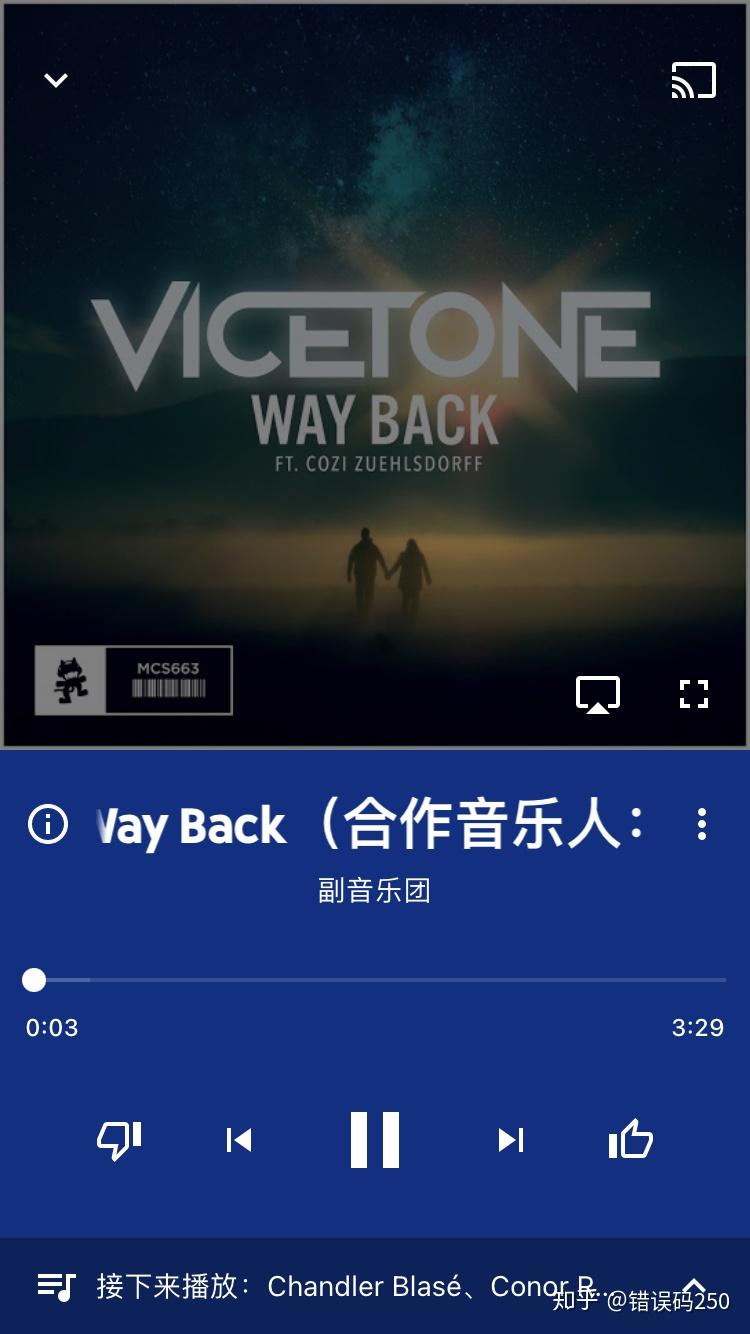
Task: Seek using the playback progress slider
Action: pos(375,981)
